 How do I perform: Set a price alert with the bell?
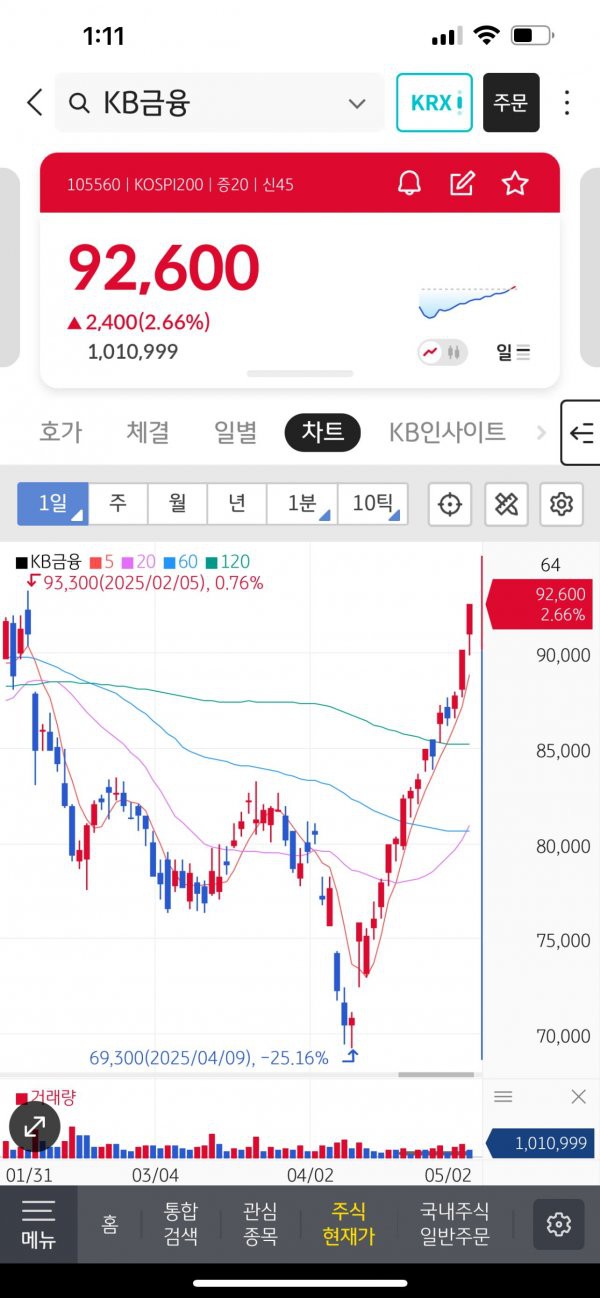click(409, 183)
